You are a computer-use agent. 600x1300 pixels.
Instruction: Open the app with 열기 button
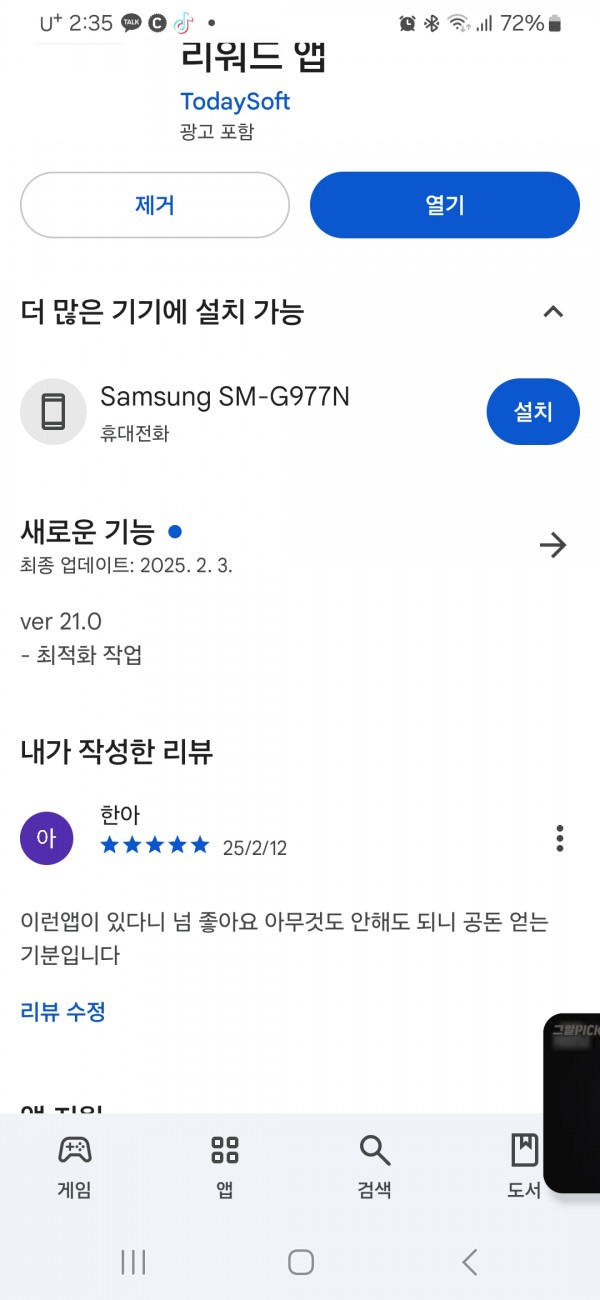(445, 205)
